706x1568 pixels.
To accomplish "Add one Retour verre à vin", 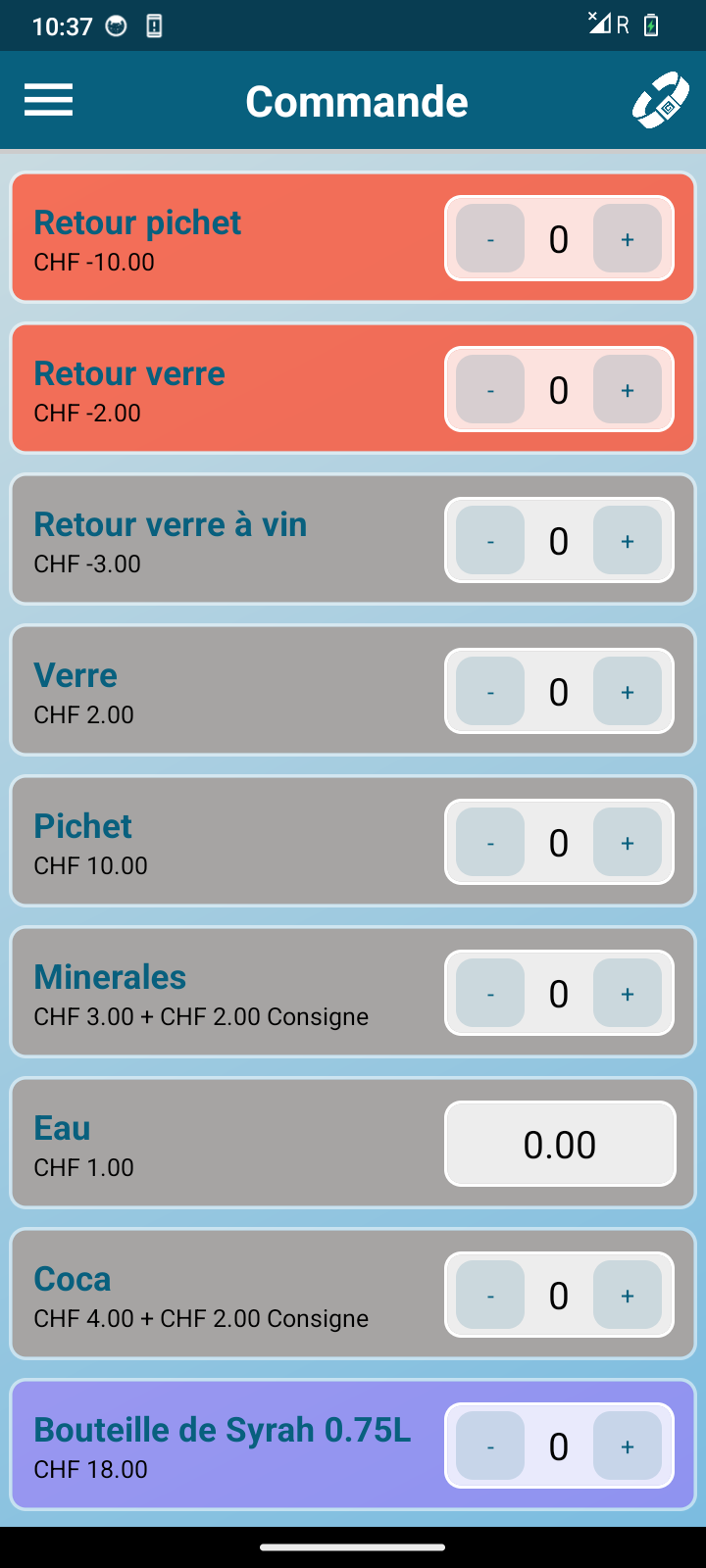I will click(x=627, y=540).
